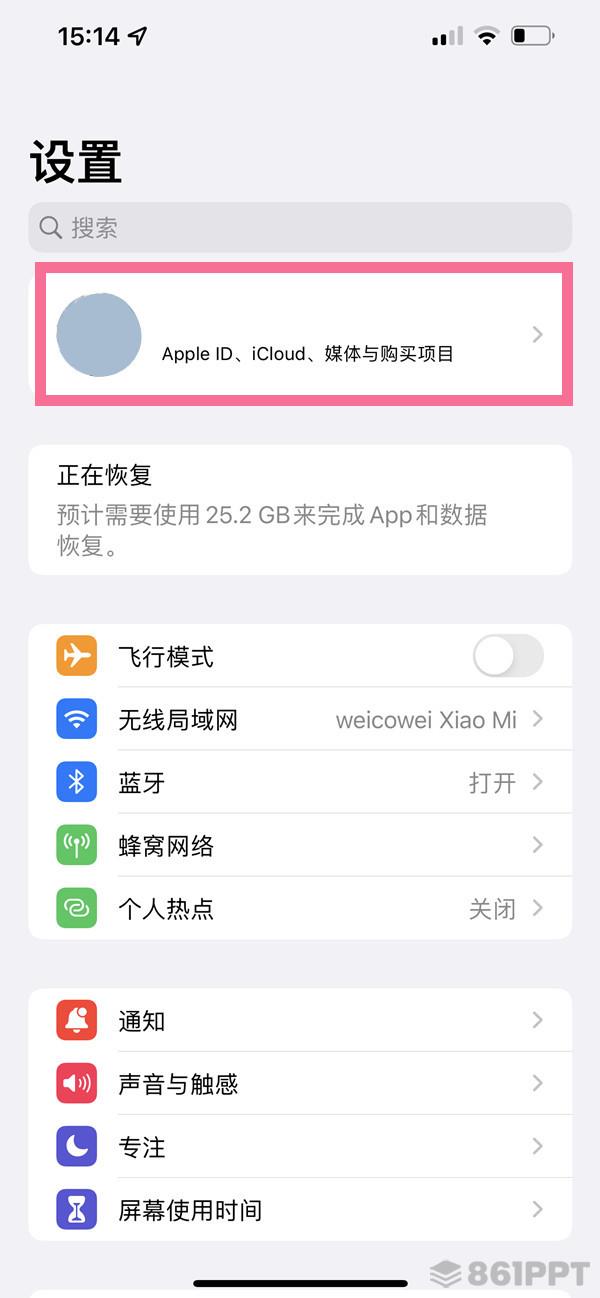Open 专注 settings
The height and width of the screenshot is (1298, 600).
point(300,1146)
